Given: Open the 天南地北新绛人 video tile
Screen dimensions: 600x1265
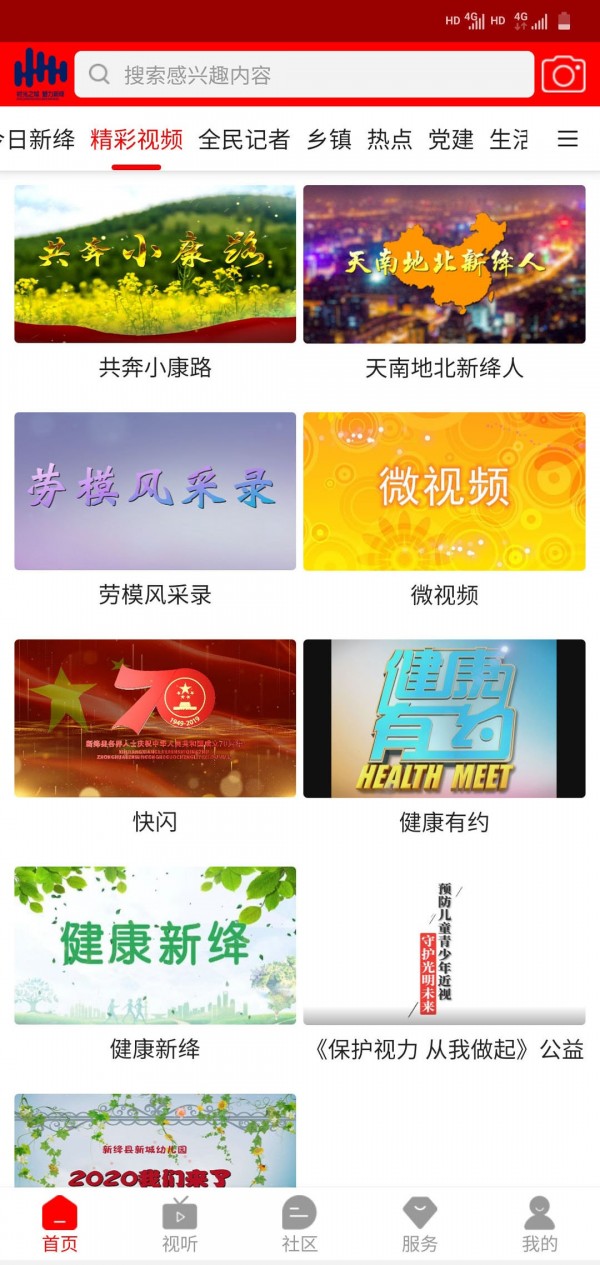Looking at the screenshot, I should (x=444, y=264).
